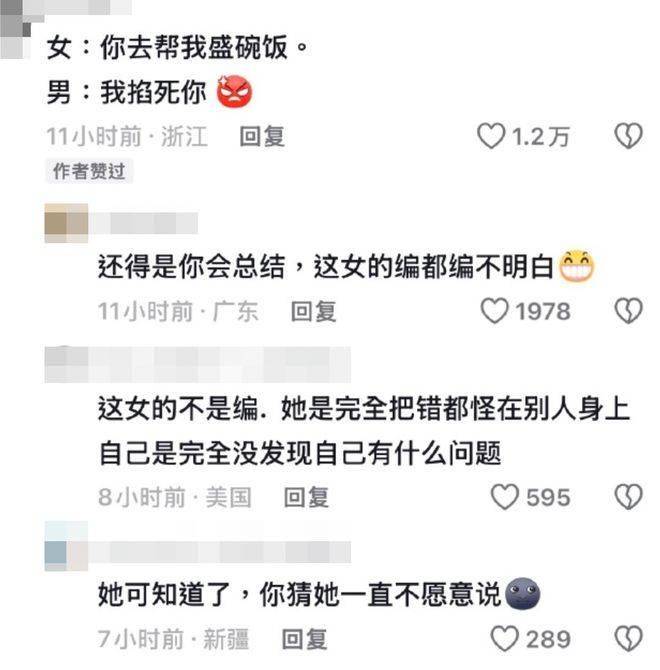Dislike the comment from 新疆
Image resolution: width=660 pixels, height=670 pixels.
pyautogui.click(x=628, y=638)
